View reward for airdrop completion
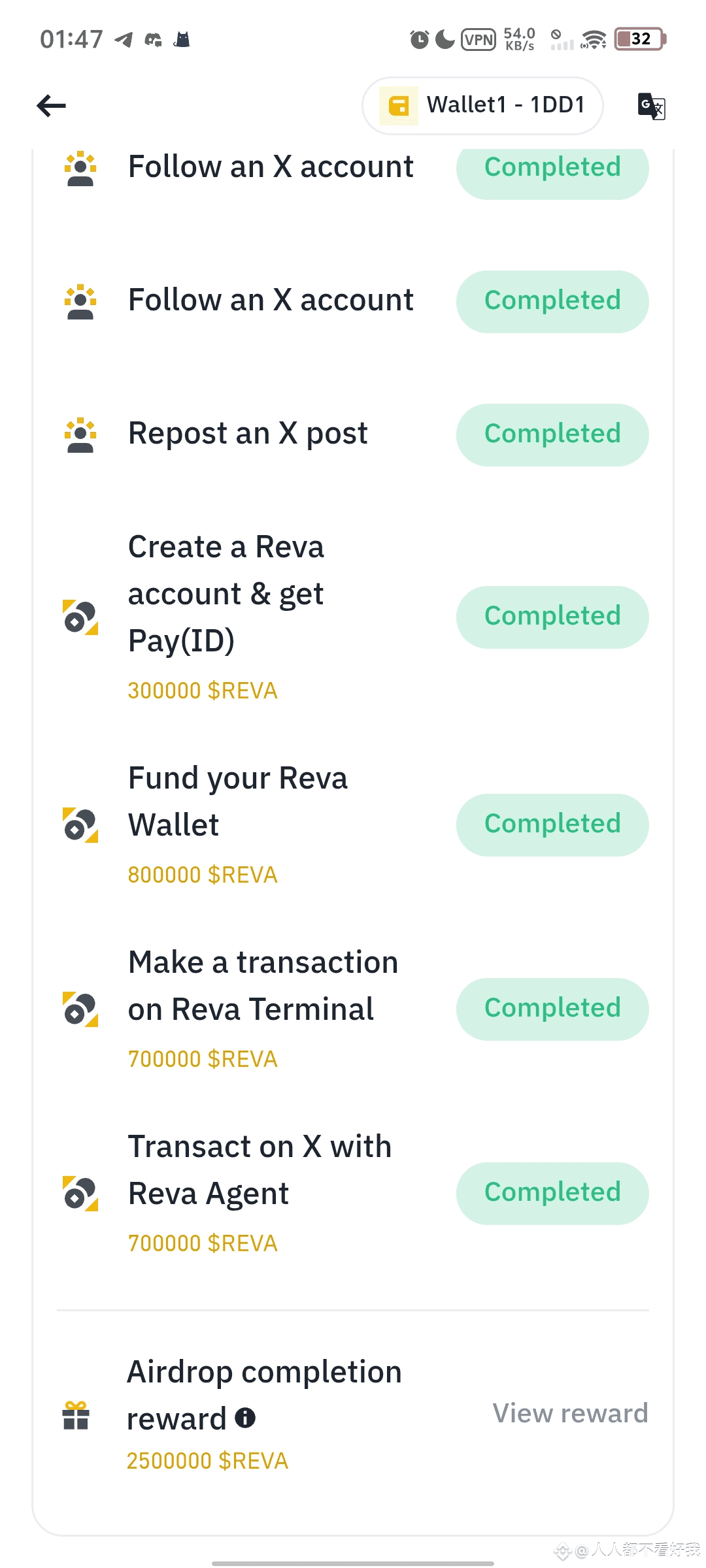 click(x=570, y=1413)
